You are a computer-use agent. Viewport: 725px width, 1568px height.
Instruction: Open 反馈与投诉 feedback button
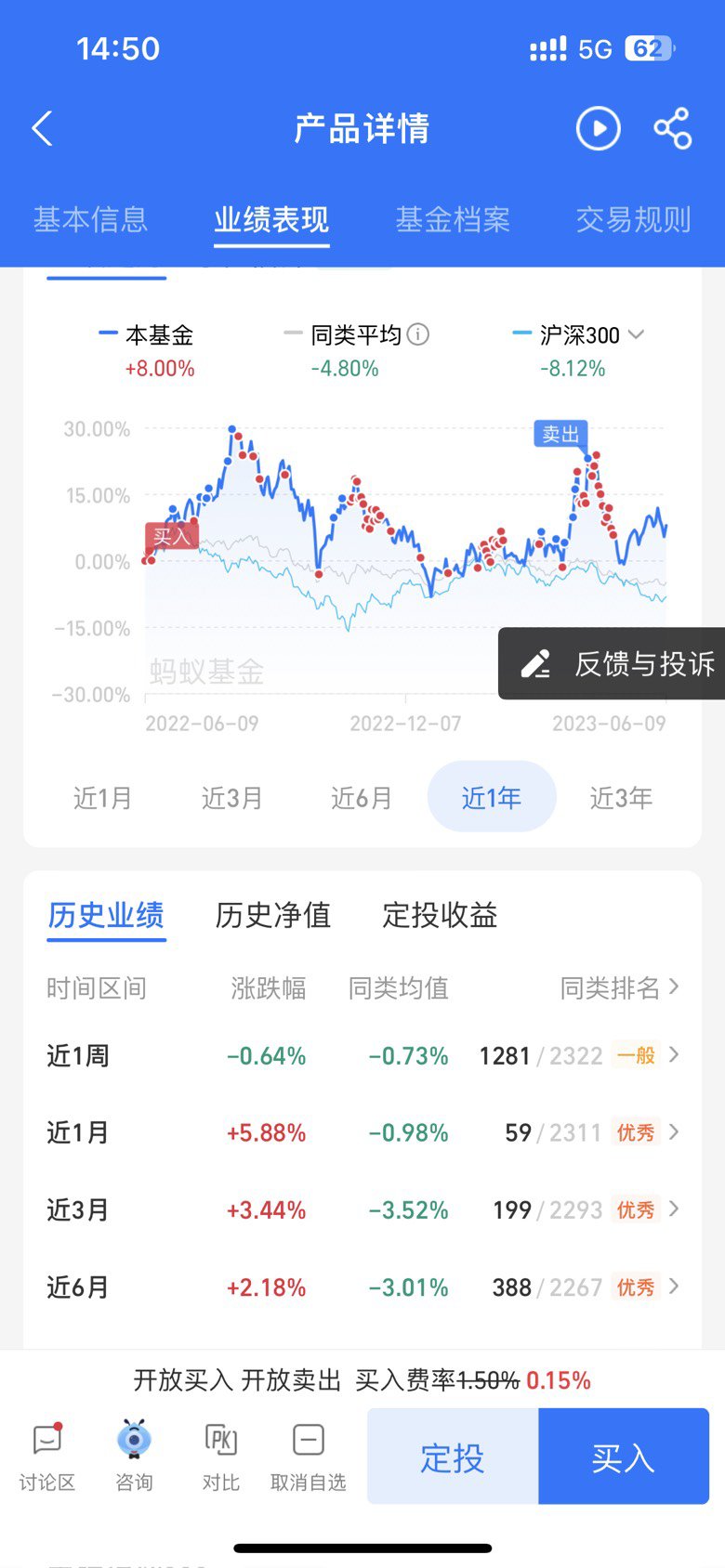[x=613, y=663]
